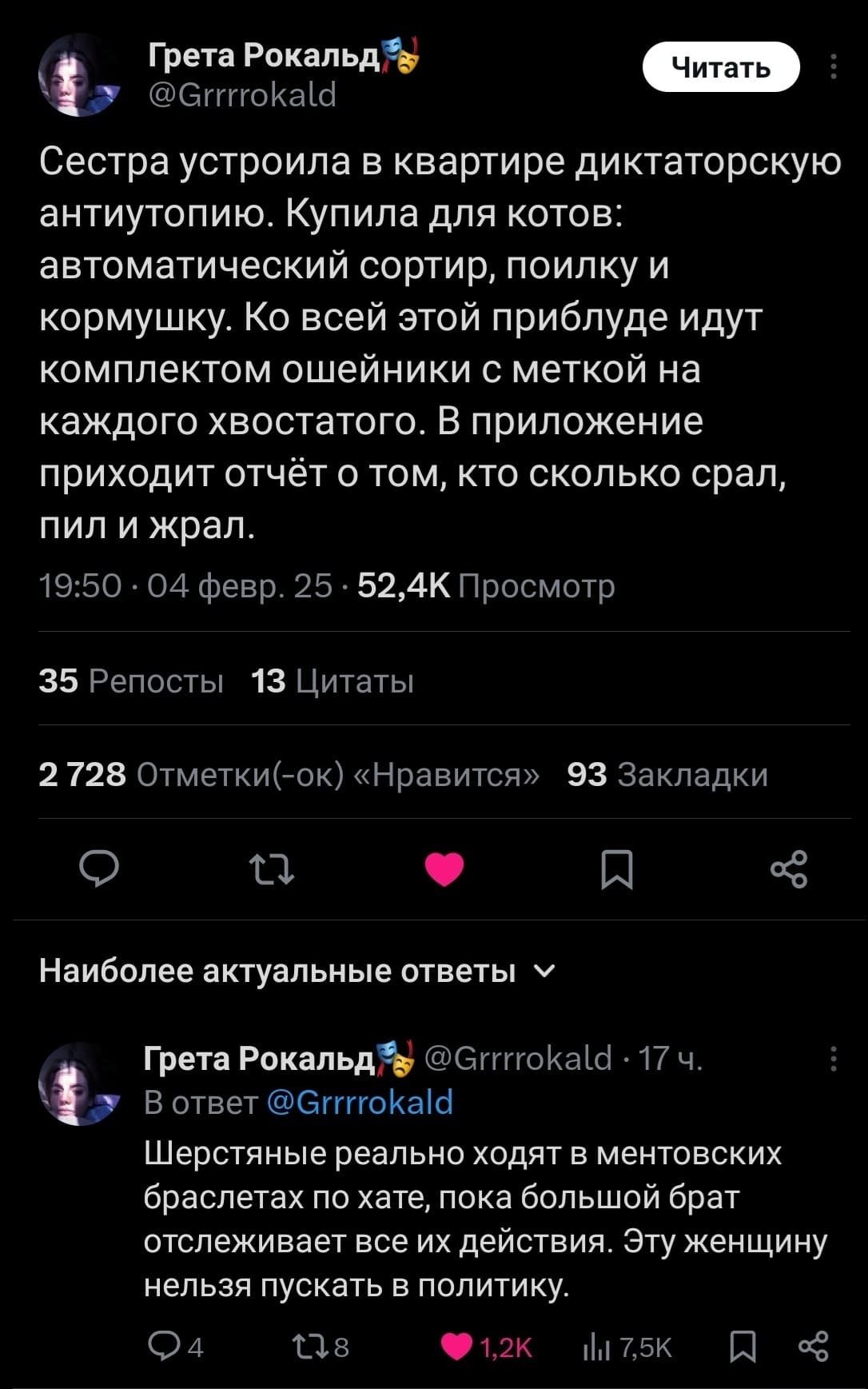Screen dimensions: 868x1389
Task: Open overflow menu of the main tweet
Action: coord(833,67)
